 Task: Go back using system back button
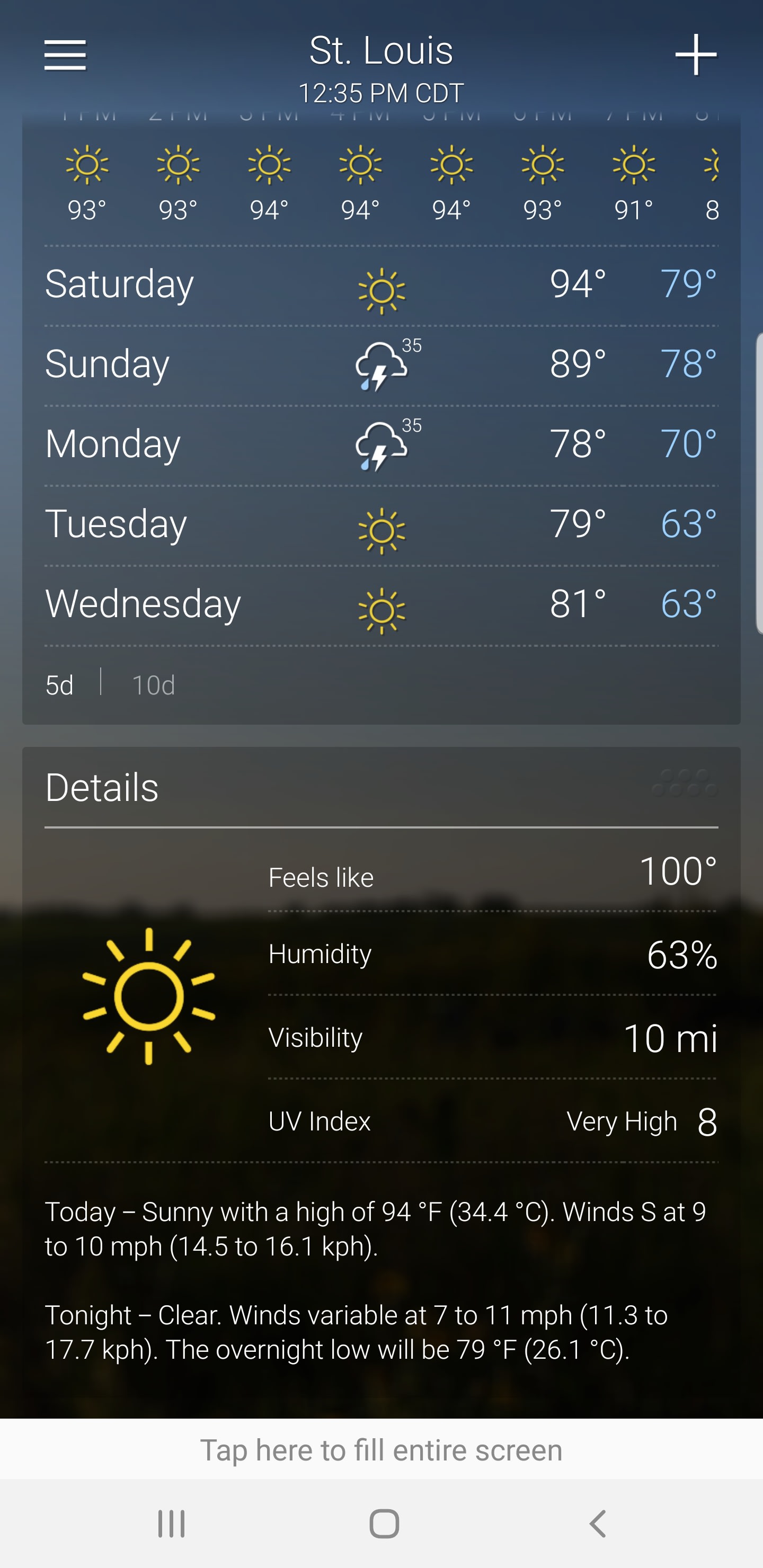[x=597, y=1524]
